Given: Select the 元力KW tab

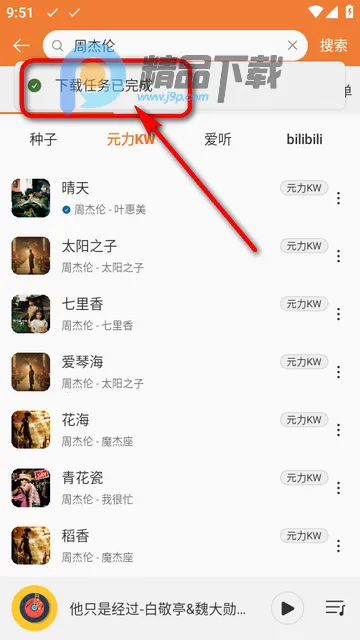Looking at the screenshot, I should point(131,140).
